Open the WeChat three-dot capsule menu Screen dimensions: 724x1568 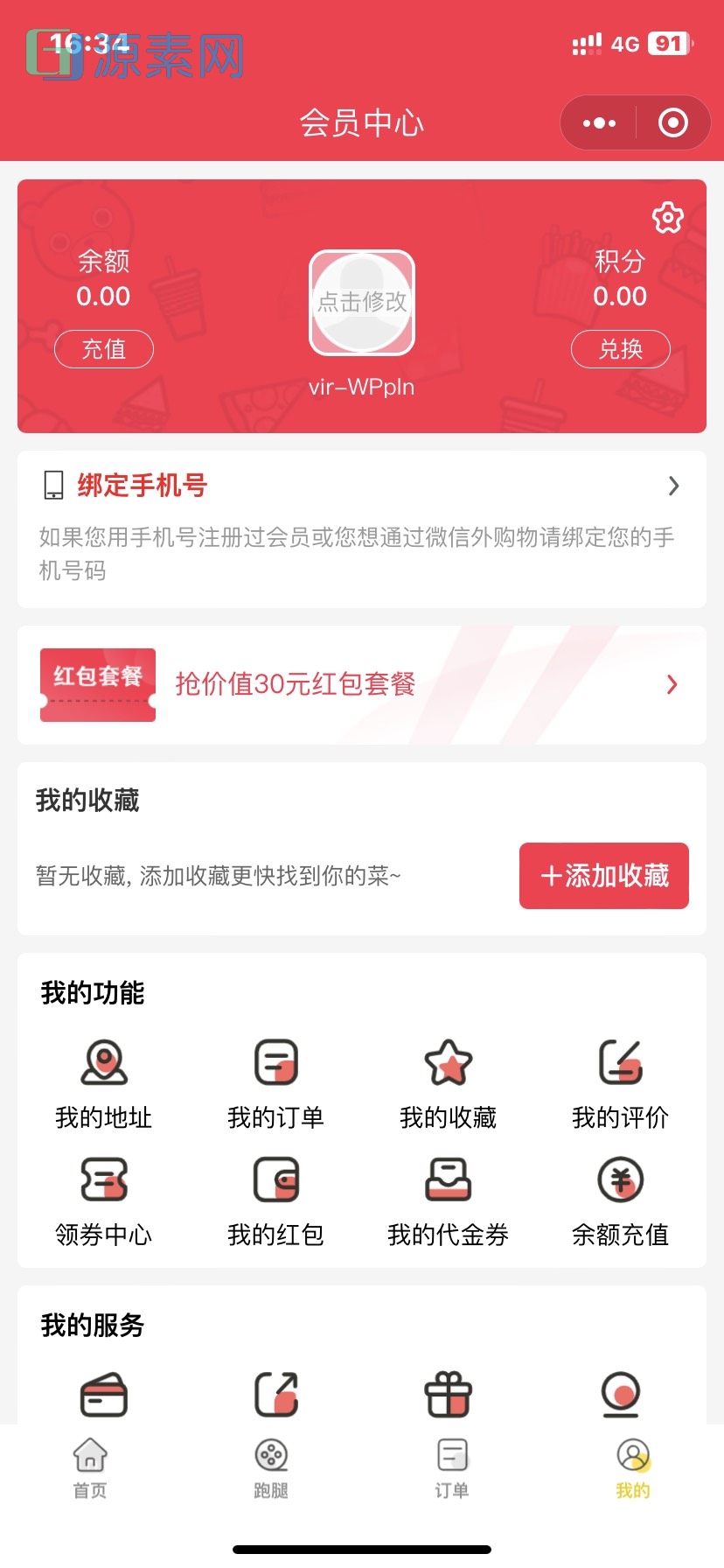(x=597, y=122)
